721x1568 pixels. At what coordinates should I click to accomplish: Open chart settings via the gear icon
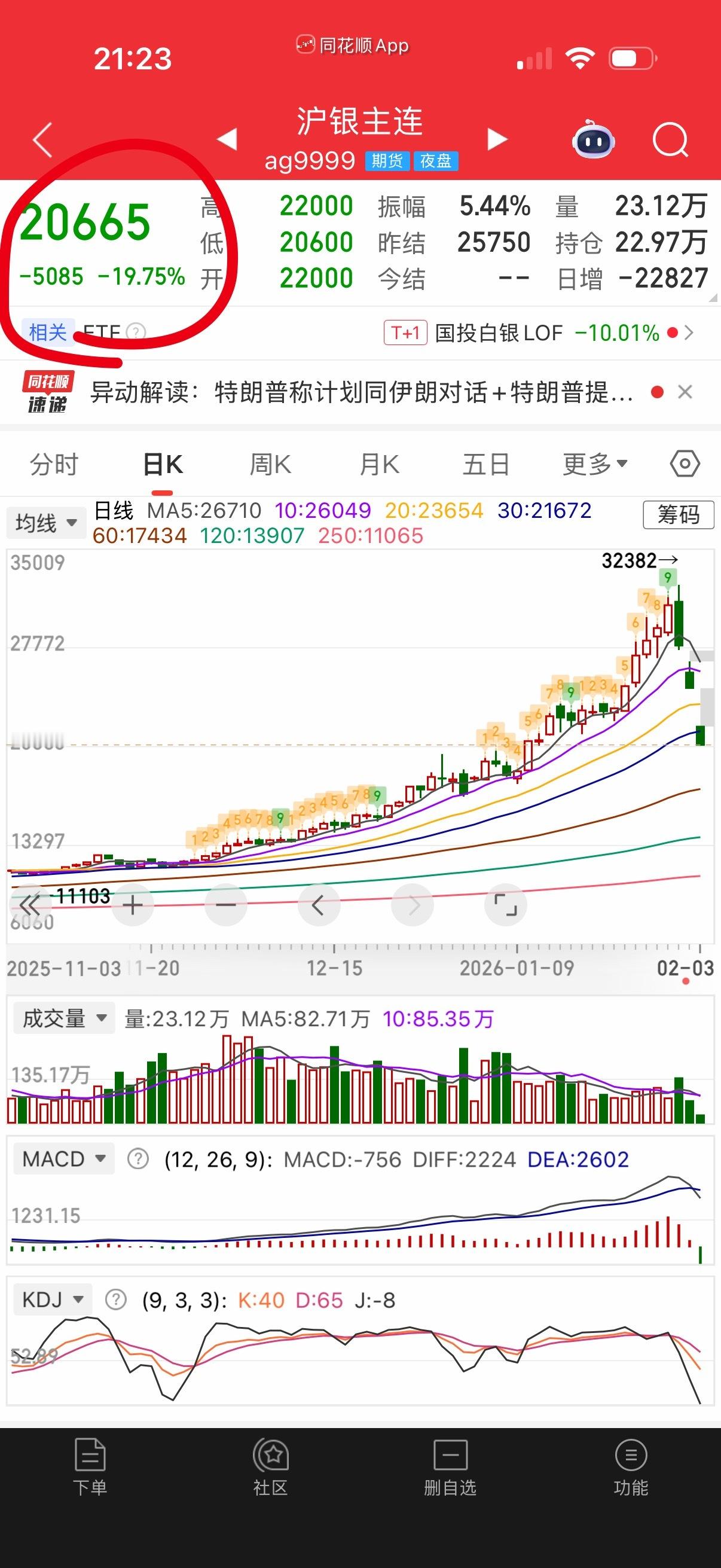click(684, 463)
